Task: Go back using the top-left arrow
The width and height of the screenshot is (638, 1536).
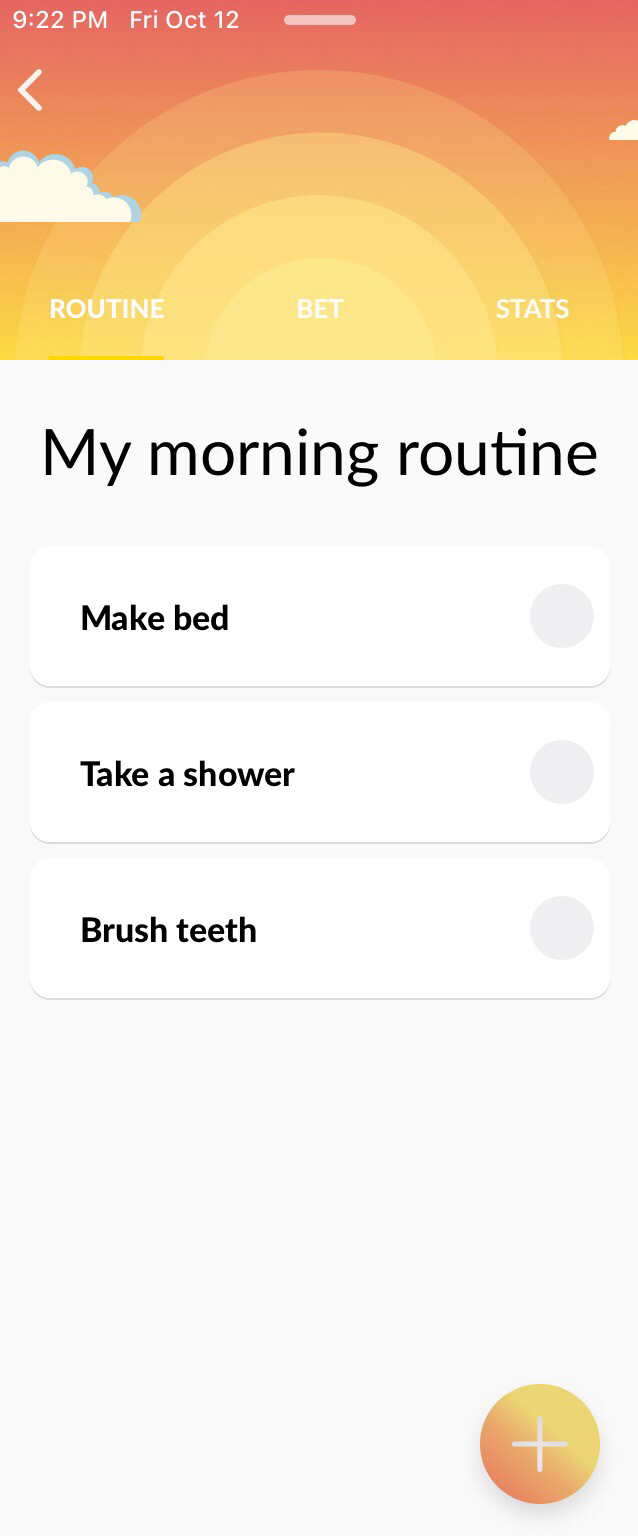Action: coord(31,90)
